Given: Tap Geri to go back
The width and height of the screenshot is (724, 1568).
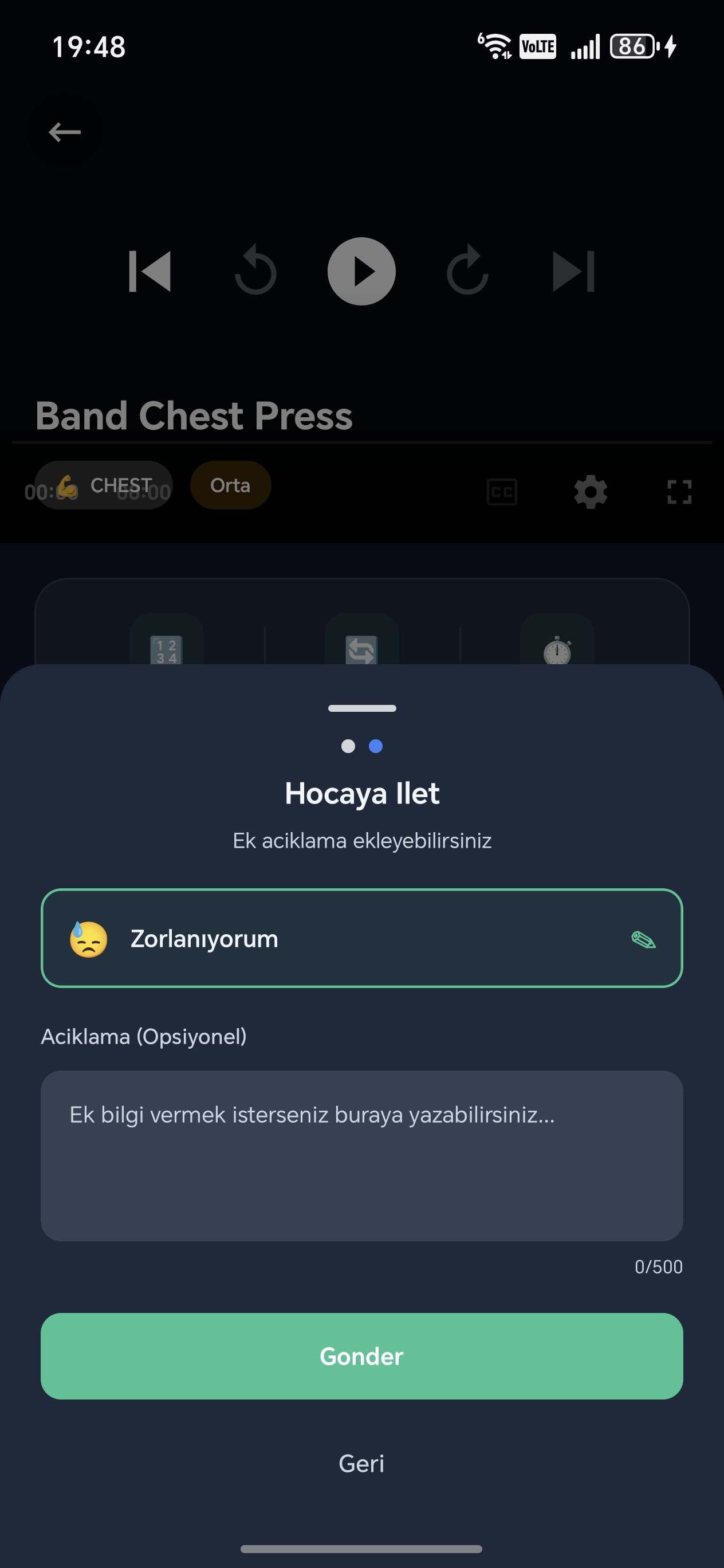Looking at the screenshot, I should point(361,1464).
